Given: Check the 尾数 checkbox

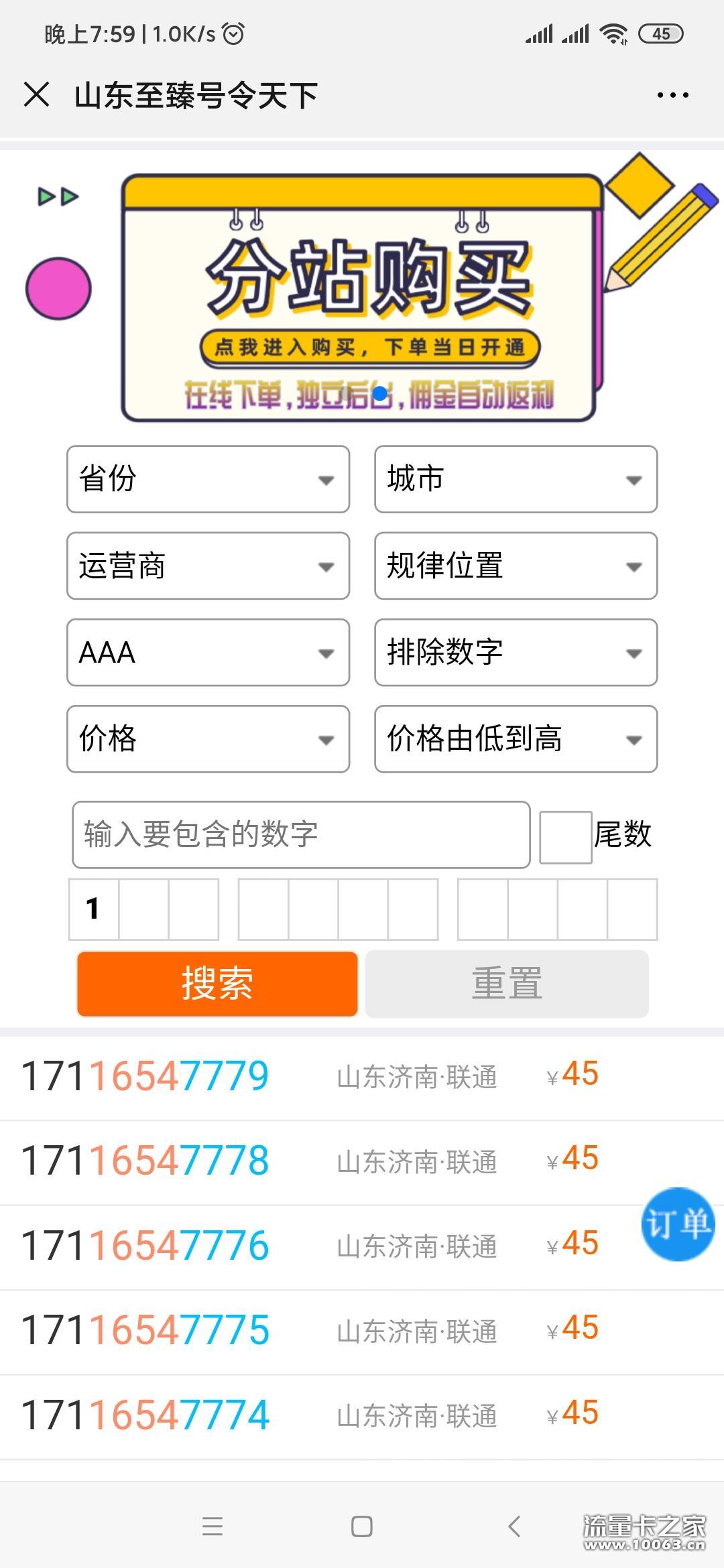Looking at the screenshot, I should [566, 837].
